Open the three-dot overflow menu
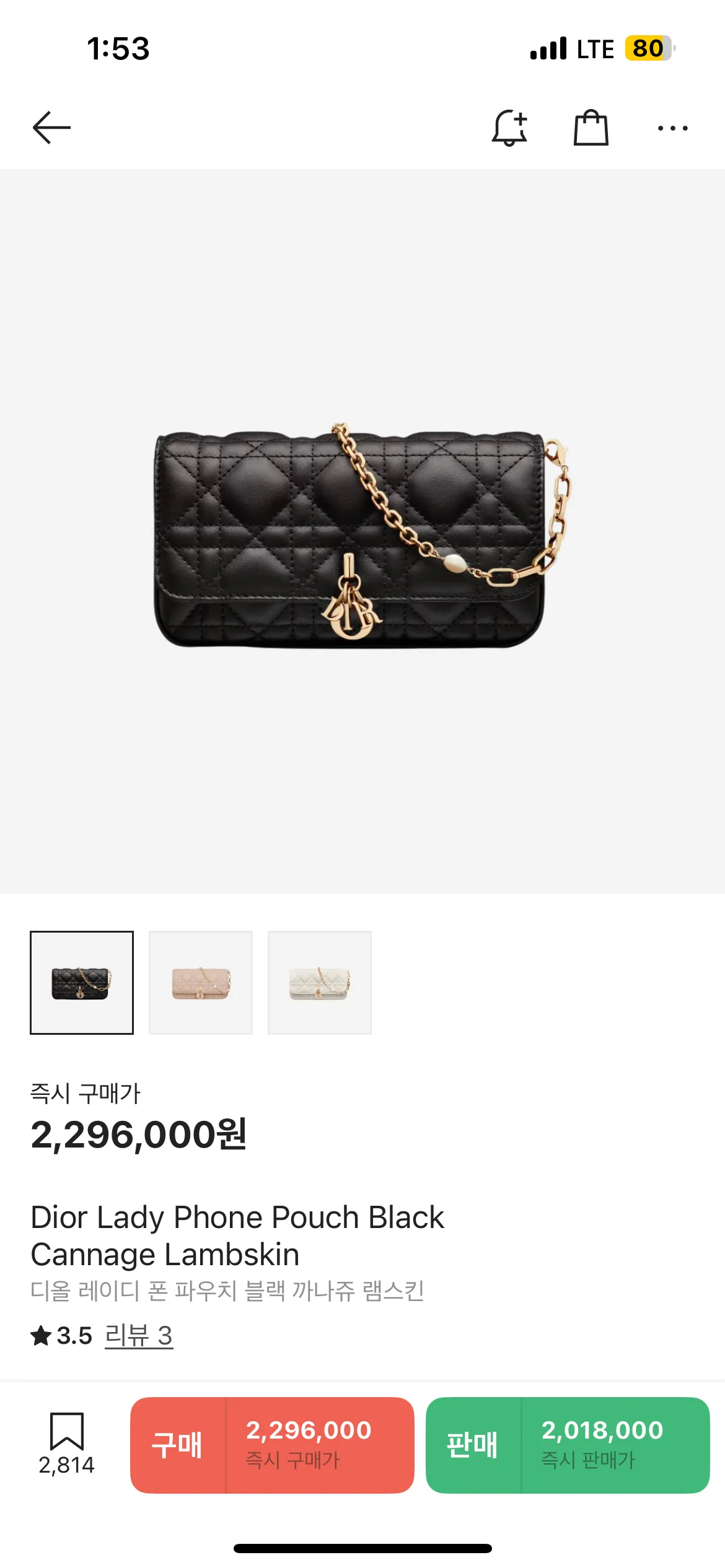The height and width of the screenshot is (1568, 725). point(672,128)
